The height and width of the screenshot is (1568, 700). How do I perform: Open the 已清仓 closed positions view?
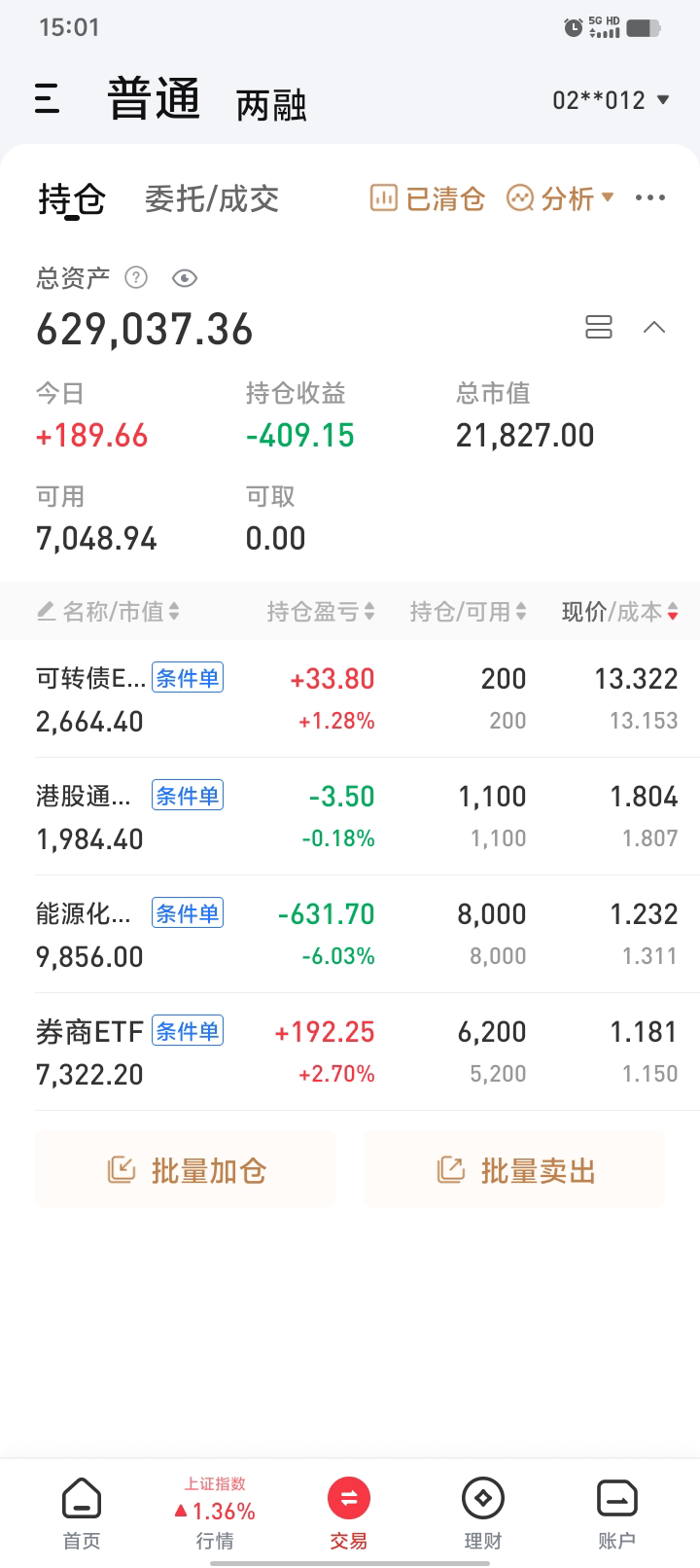click(x=427, y=198)
